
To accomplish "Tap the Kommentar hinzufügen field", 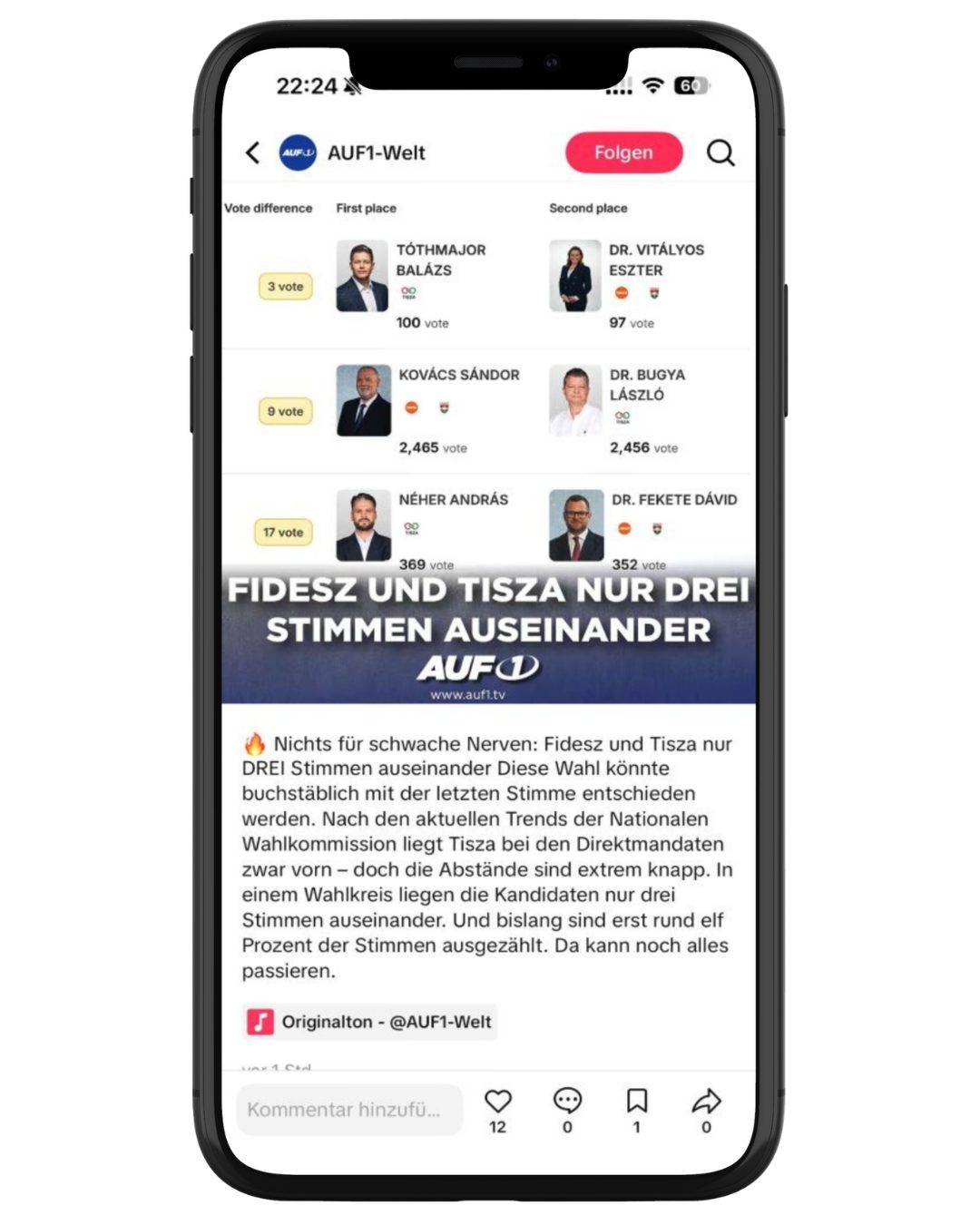I will click(349, 1109).
